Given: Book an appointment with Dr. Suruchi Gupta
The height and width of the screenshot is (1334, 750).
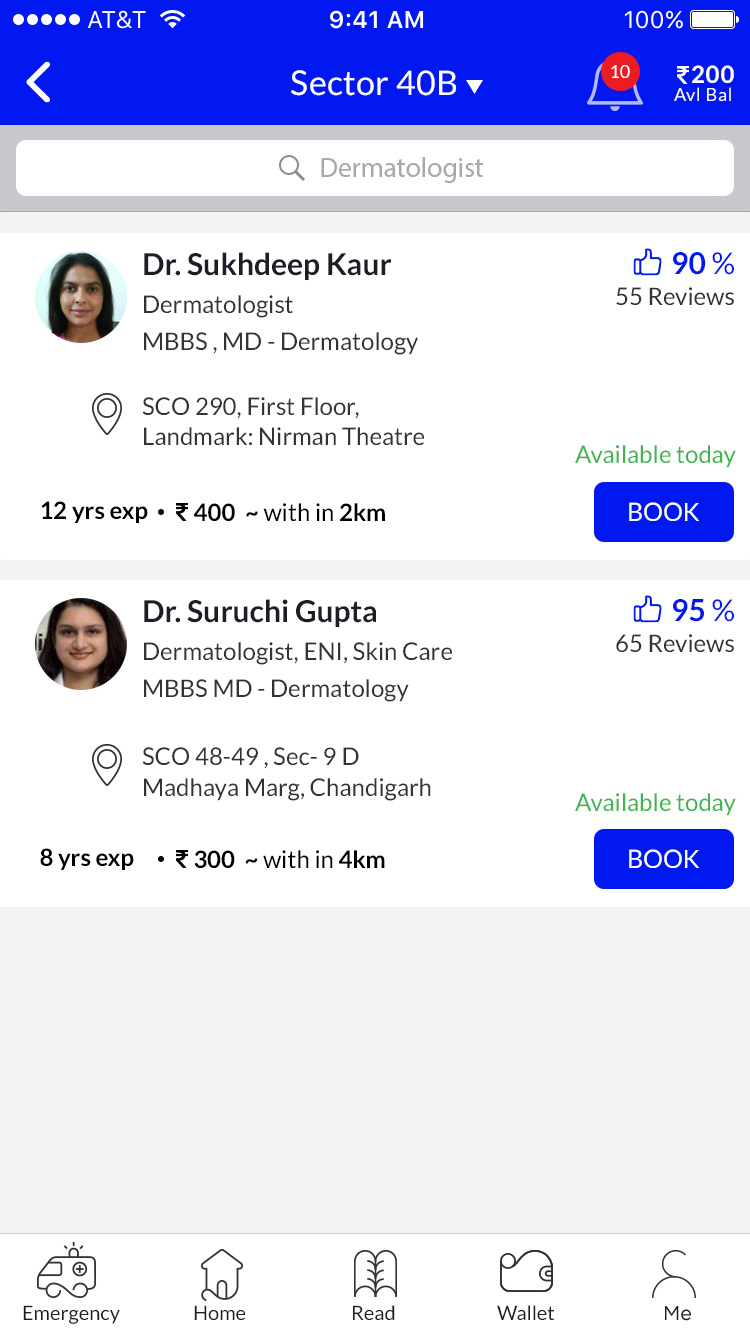Looking at the screenshot, I should [663, 859].
